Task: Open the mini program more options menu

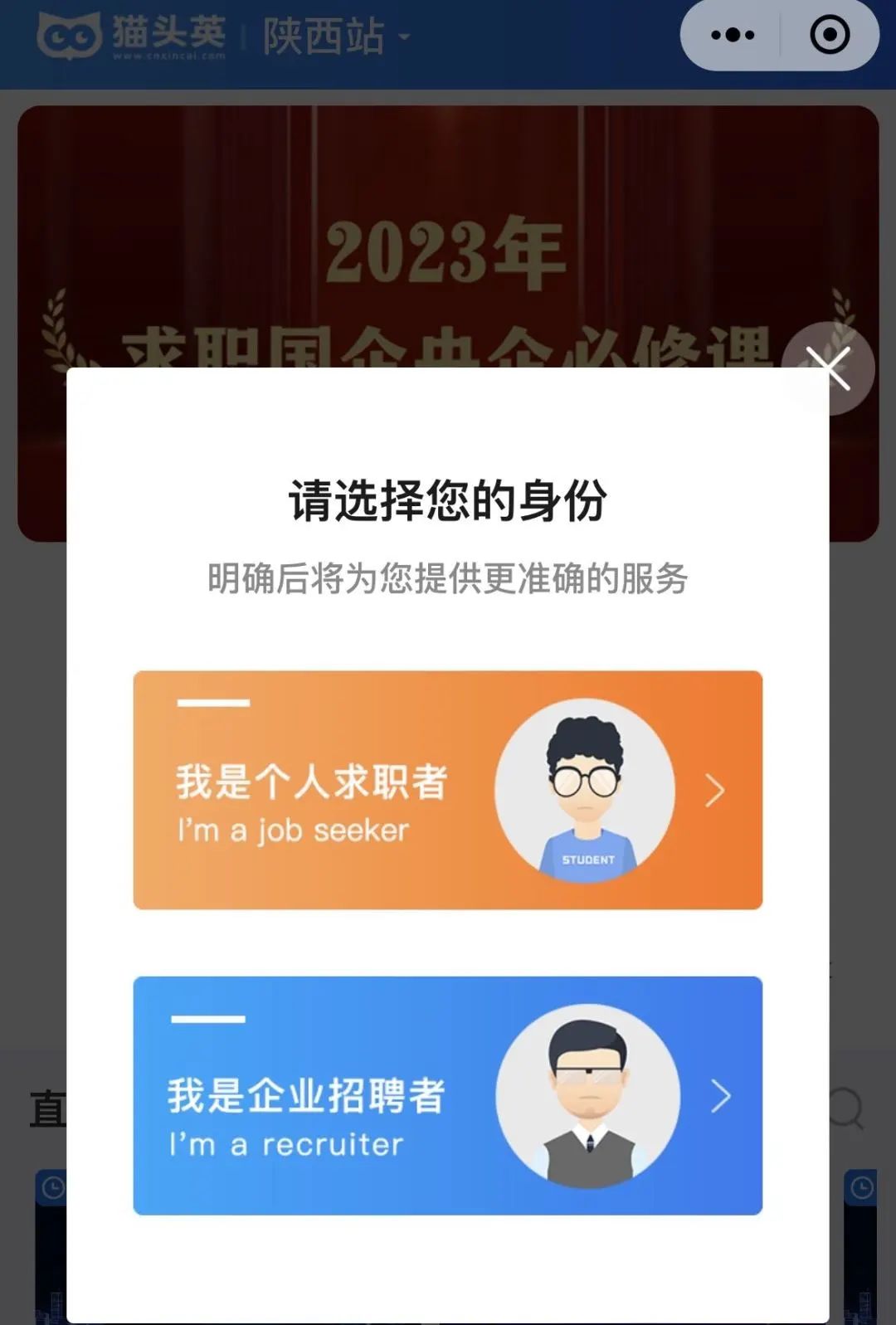Action: (732, 36)
